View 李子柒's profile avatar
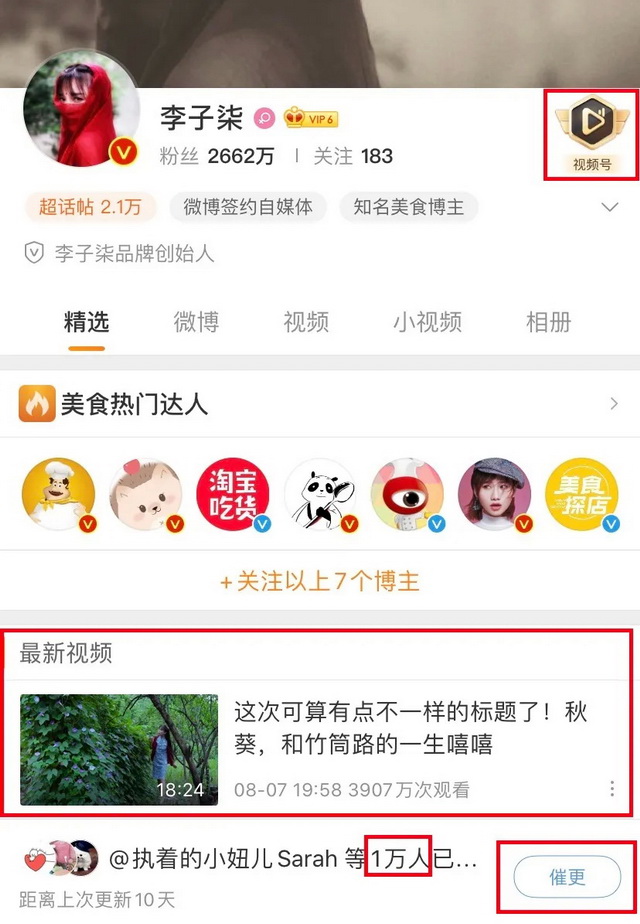The height and width of the screenshot is (924, 640). tap(81, 107)
